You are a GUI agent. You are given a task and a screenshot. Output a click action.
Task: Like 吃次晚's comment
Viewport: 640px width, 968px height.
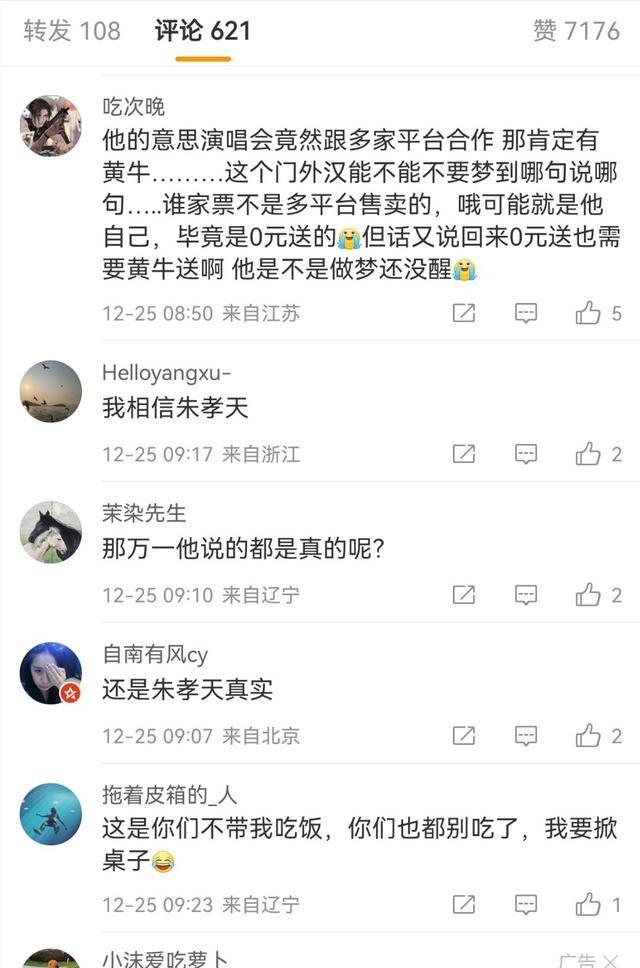point(588,313)
